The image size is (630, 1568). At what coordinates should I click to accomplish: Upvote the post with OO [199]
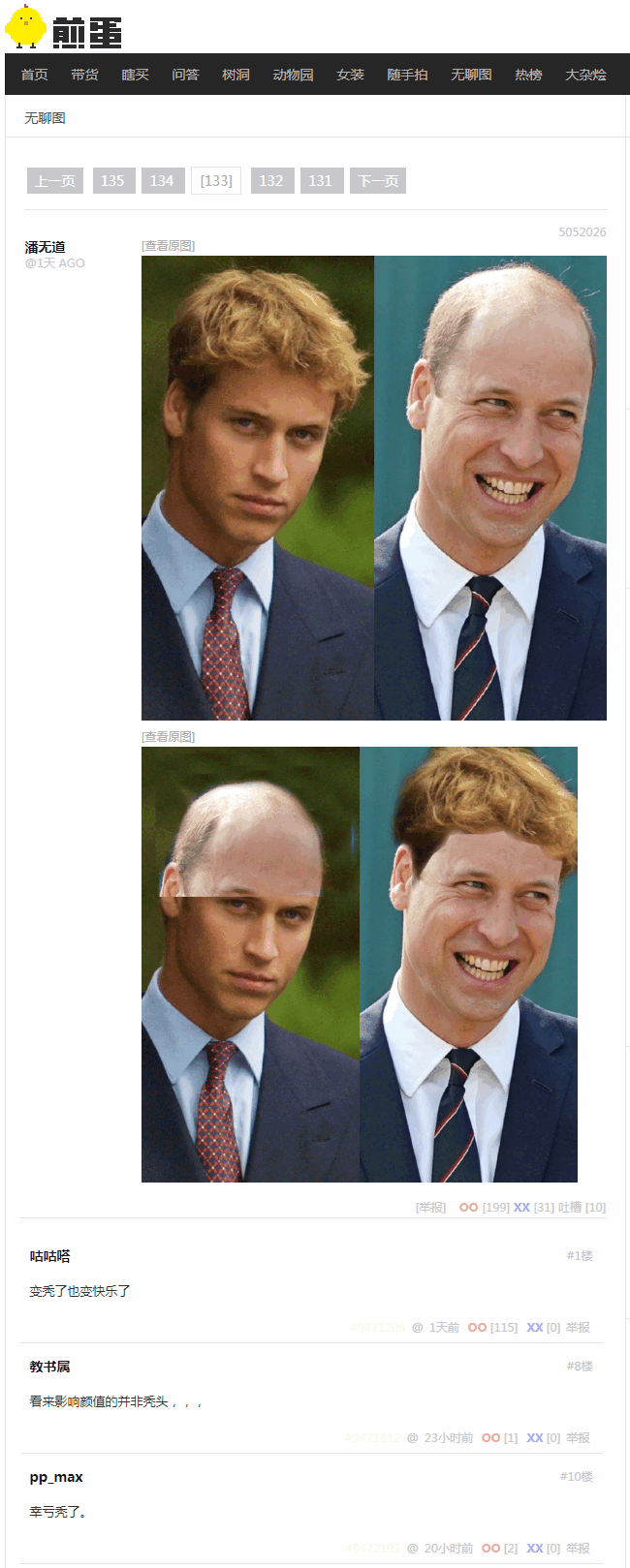tap(468, 1208)
